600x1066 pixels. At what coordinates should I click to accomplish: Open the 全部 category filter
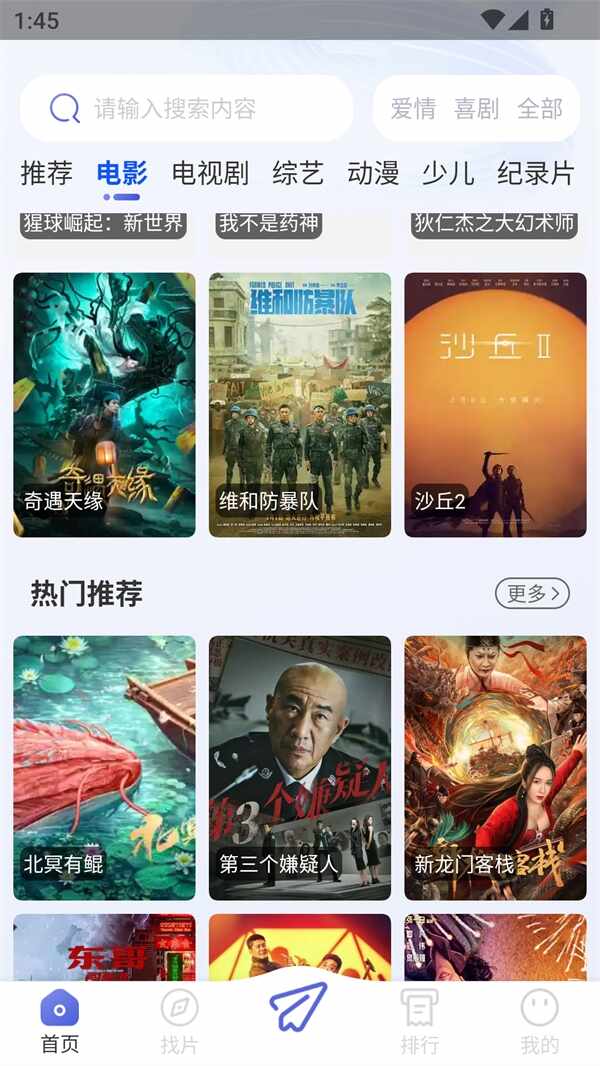click(540, 108)
